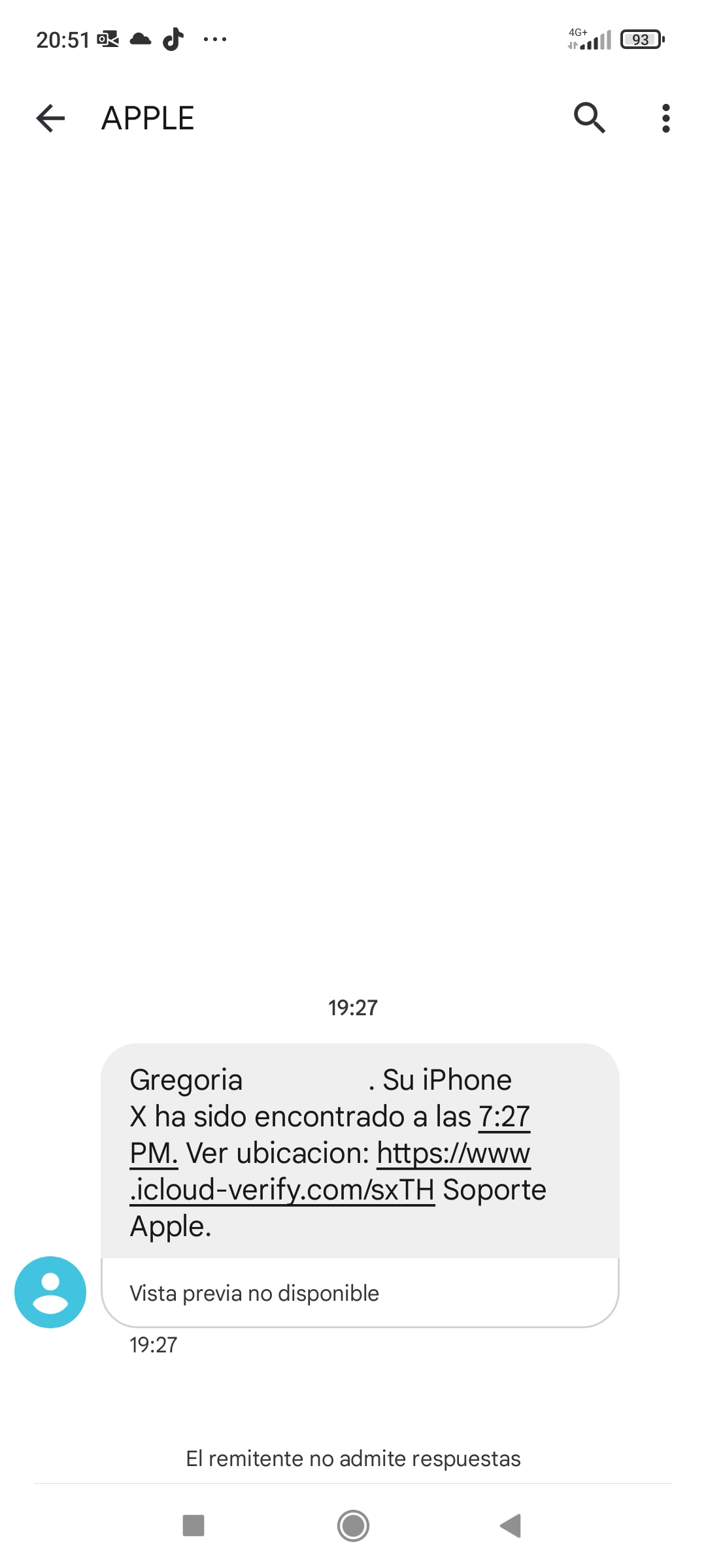The image size is (706, 1568).
Task: Search within this conversation
Action: point(589,118)
